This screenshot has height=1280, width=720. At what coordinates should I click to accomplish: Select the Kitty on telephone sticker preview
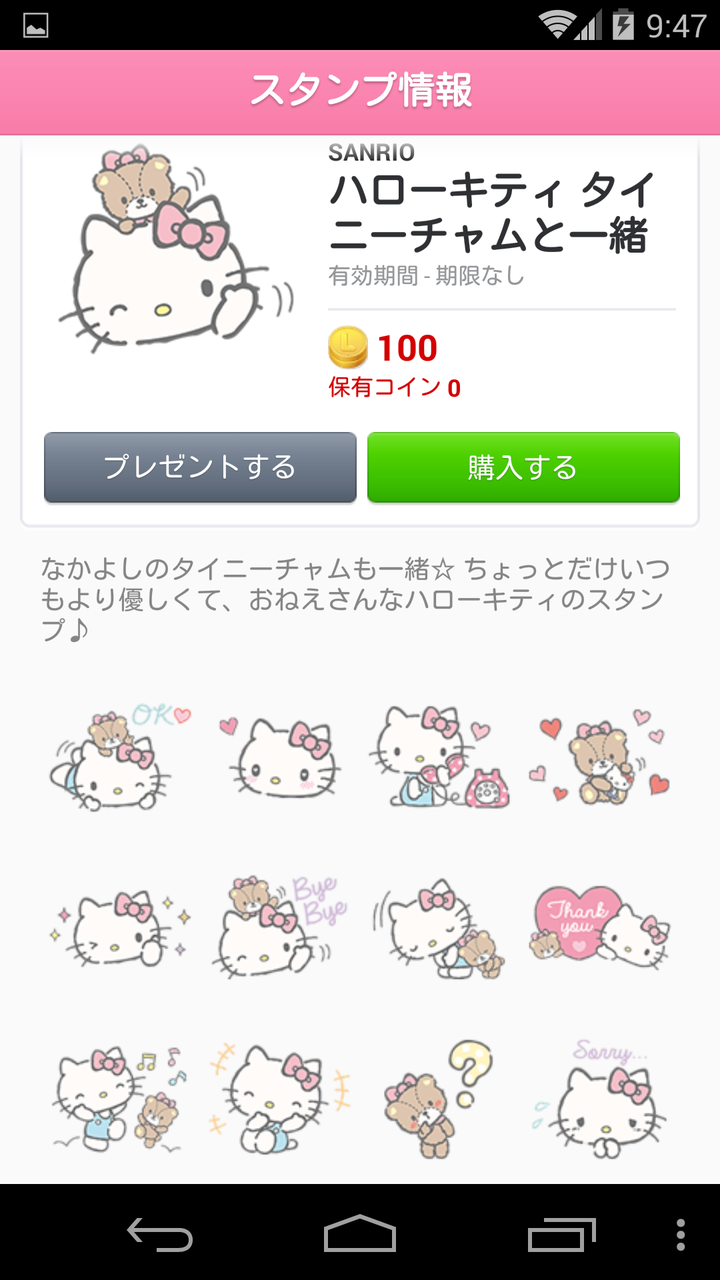[438, 757]
